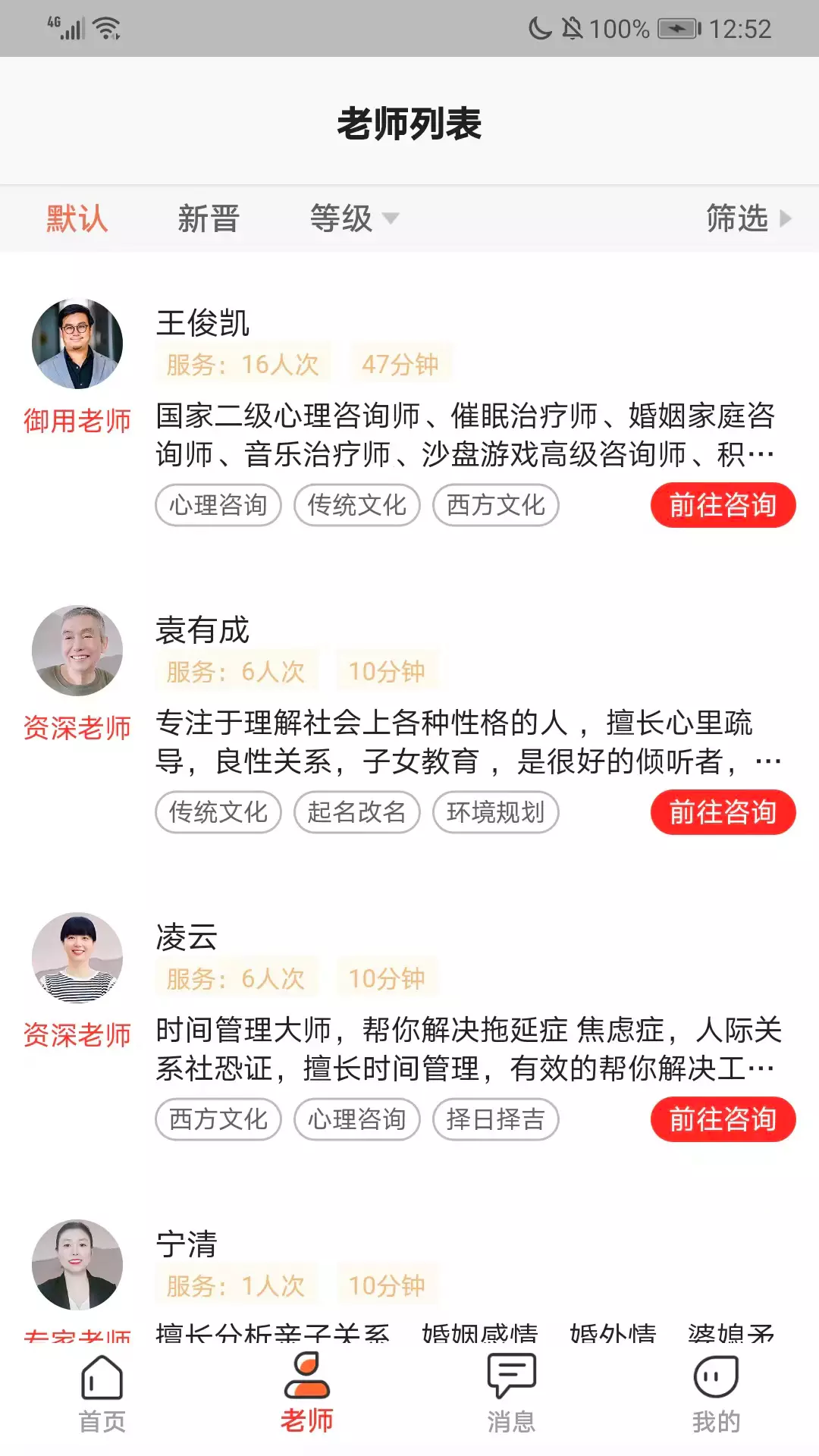Select the 默认 sort tab

[77, 218]
